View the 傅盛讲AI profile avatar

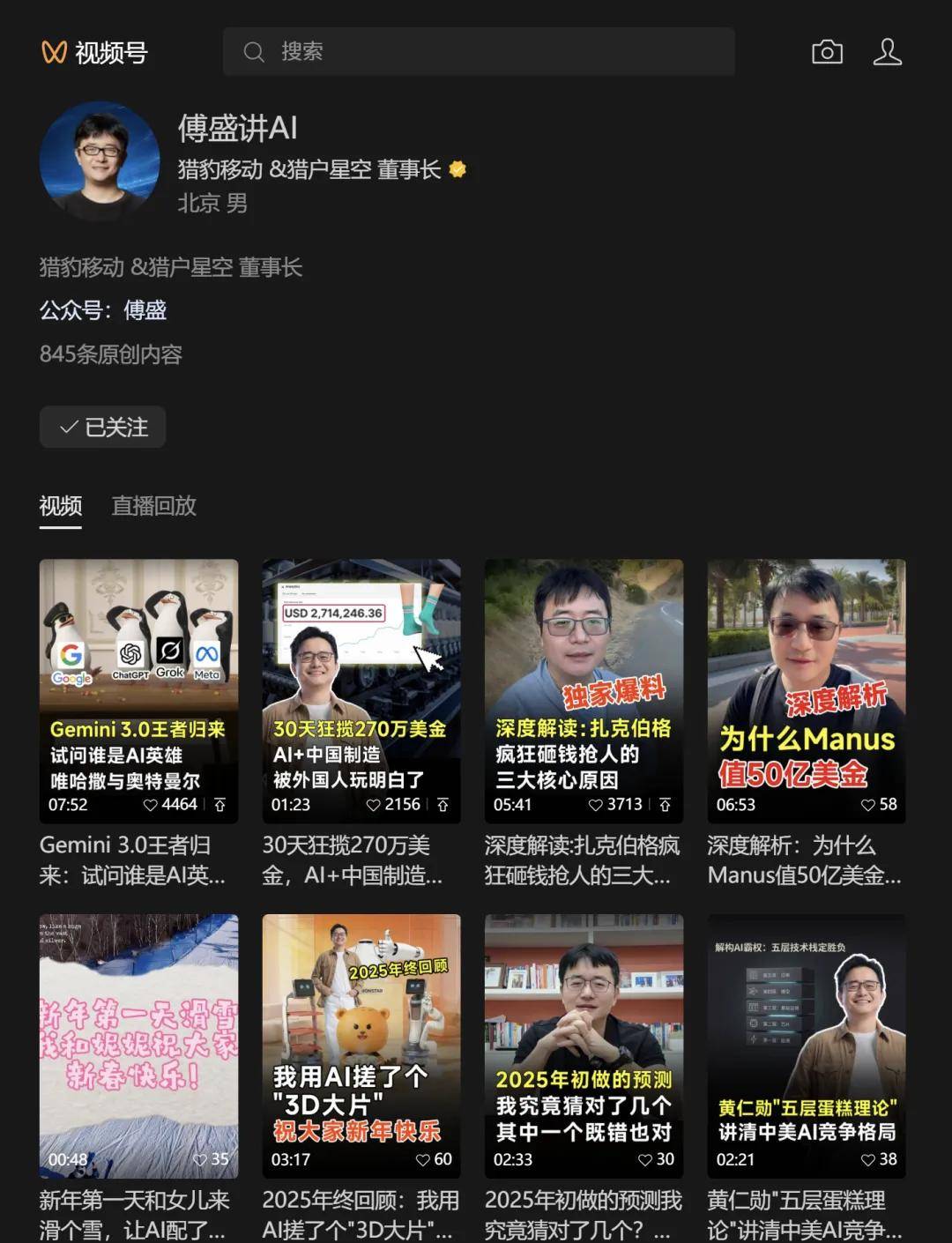[100, 160]
